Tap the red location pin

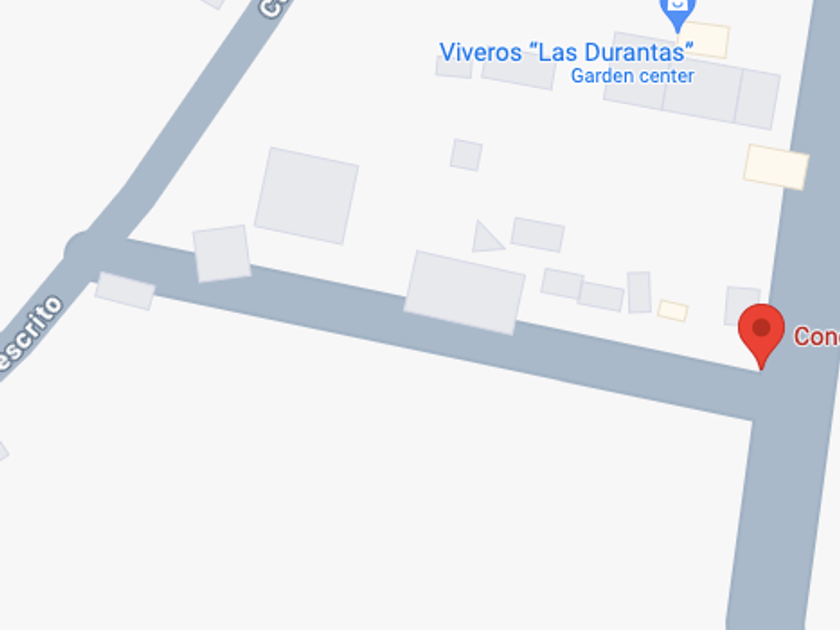[761, 332]
